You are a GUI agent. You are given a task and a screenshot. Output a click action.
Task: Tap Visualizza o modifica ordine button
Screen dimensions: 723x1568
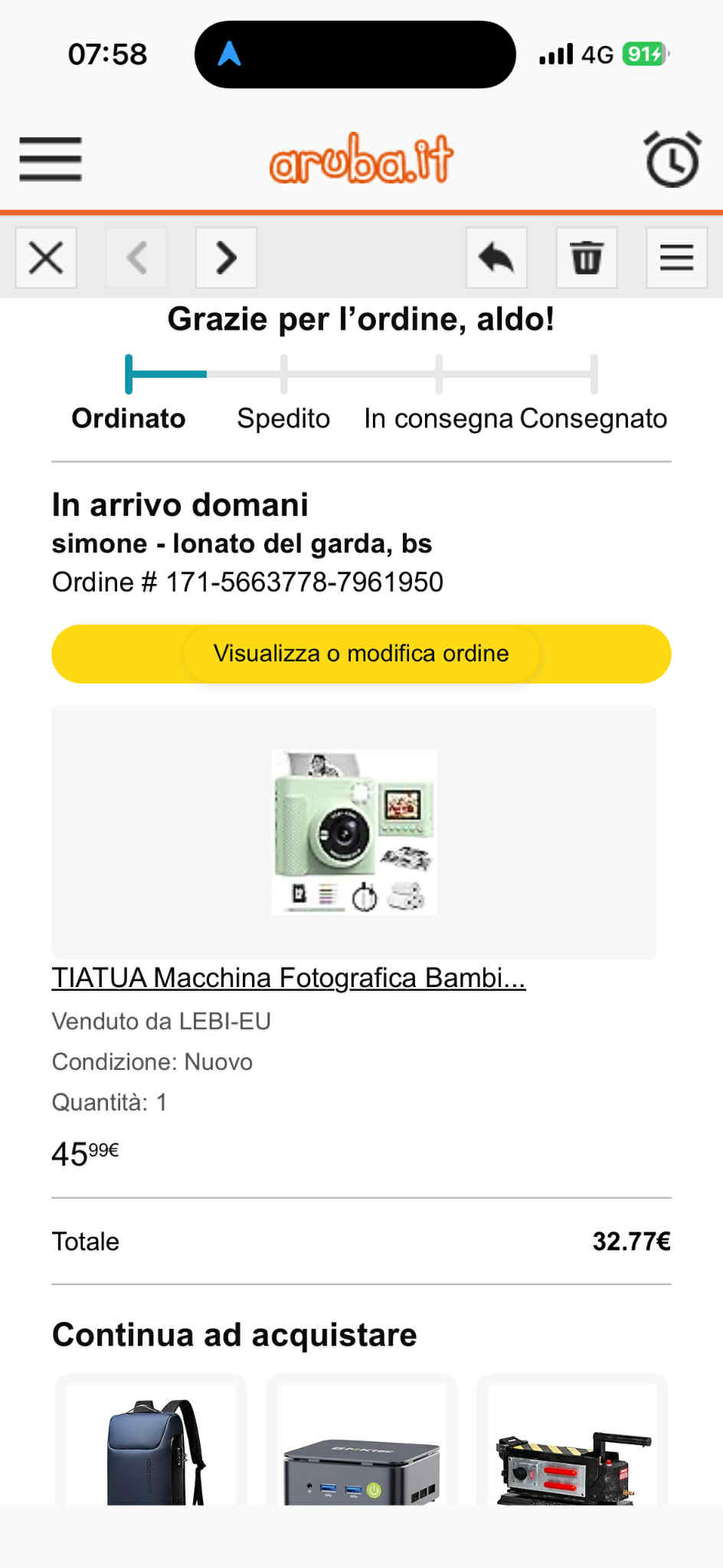pos(361,654)
